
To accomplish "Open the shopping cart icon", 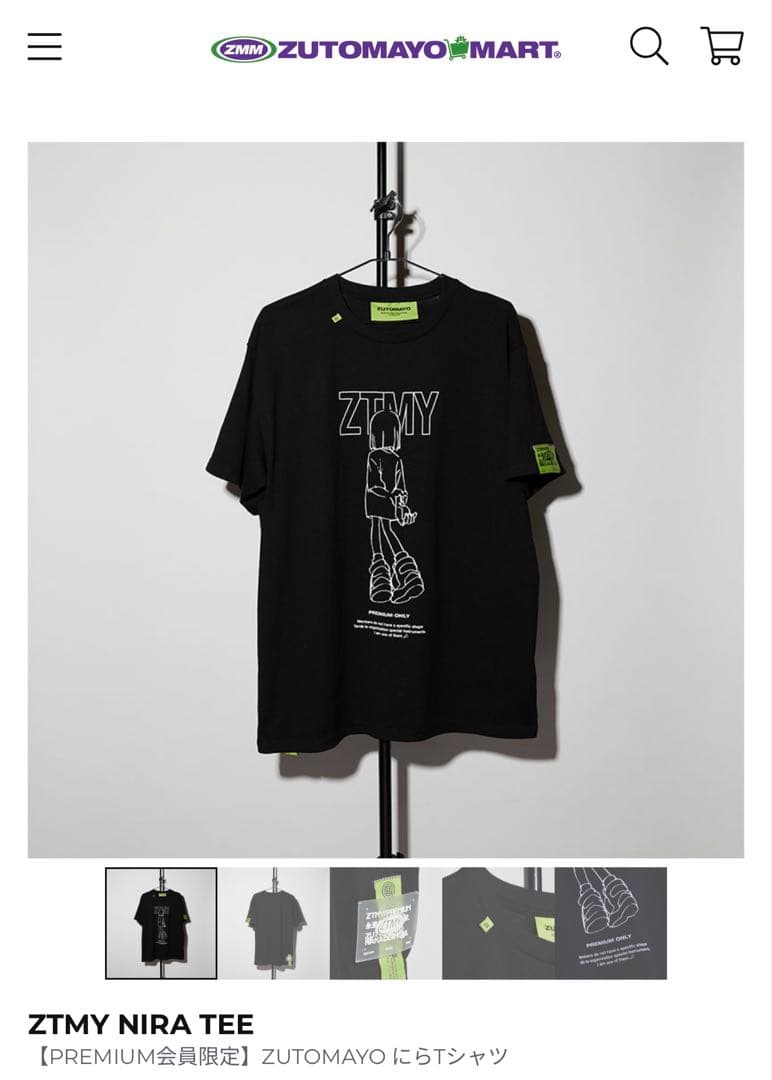I will [722, 47].
